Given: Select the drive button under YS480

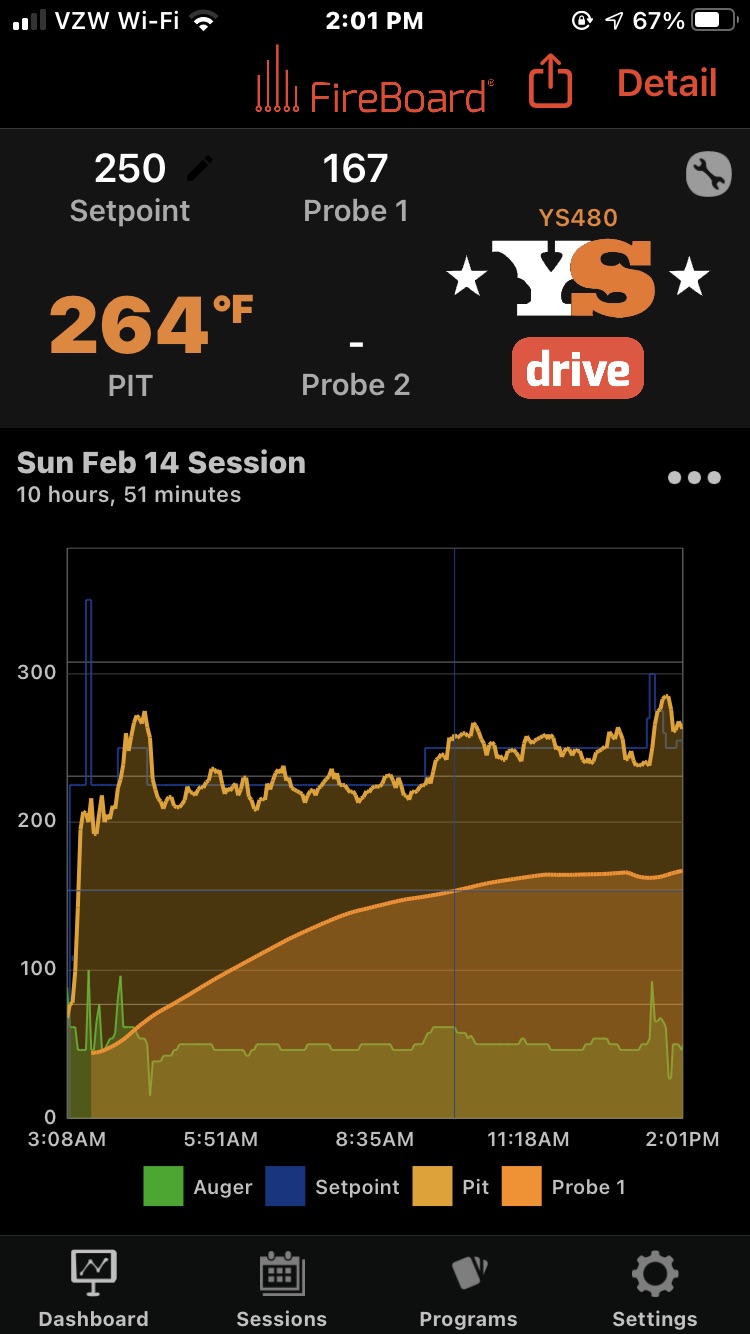Looking at the screenshot, I should click(x=579, y=369).
